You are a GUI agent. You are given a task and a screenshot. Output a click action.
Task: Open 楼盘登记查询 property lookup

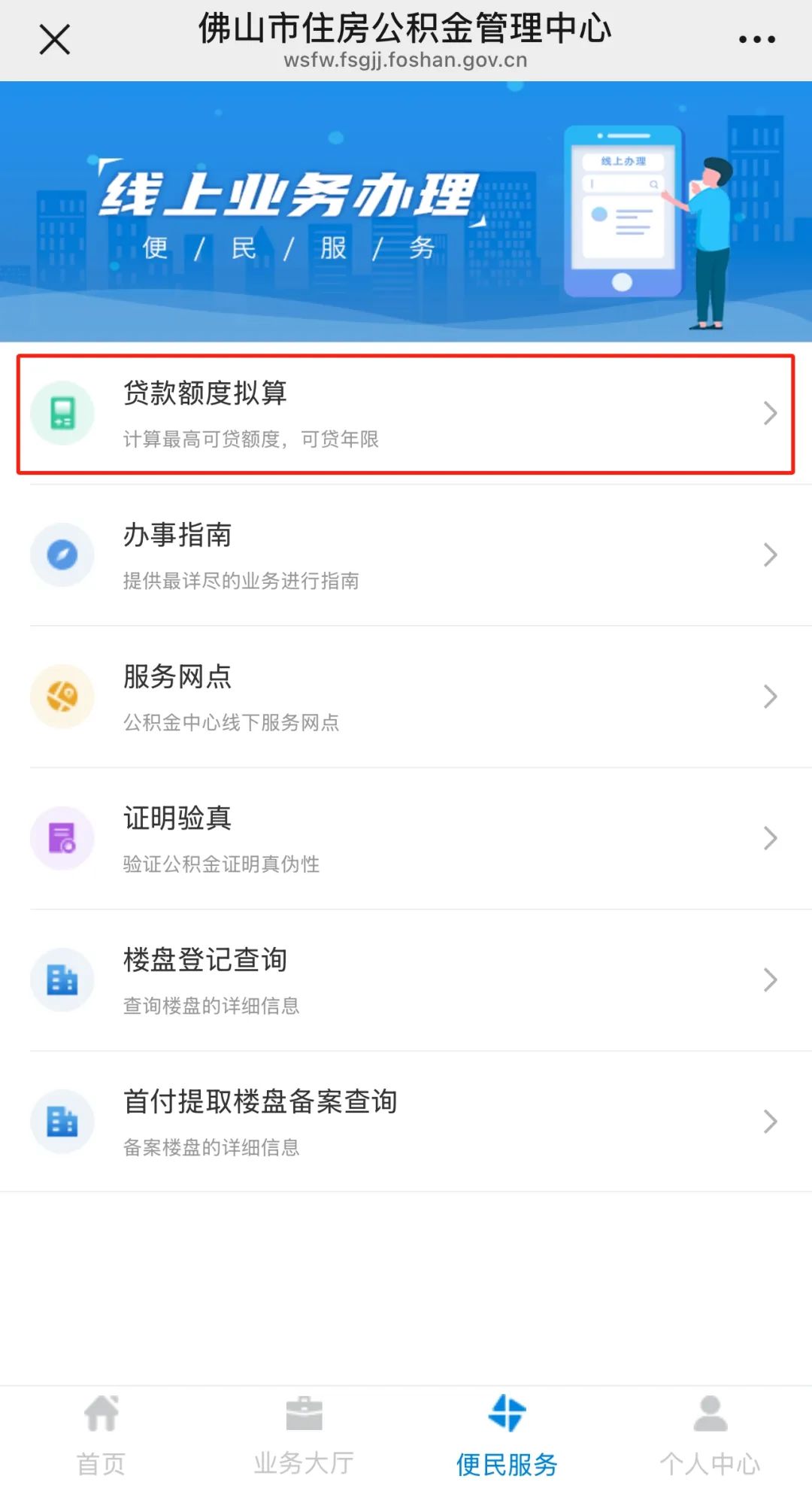406,979
